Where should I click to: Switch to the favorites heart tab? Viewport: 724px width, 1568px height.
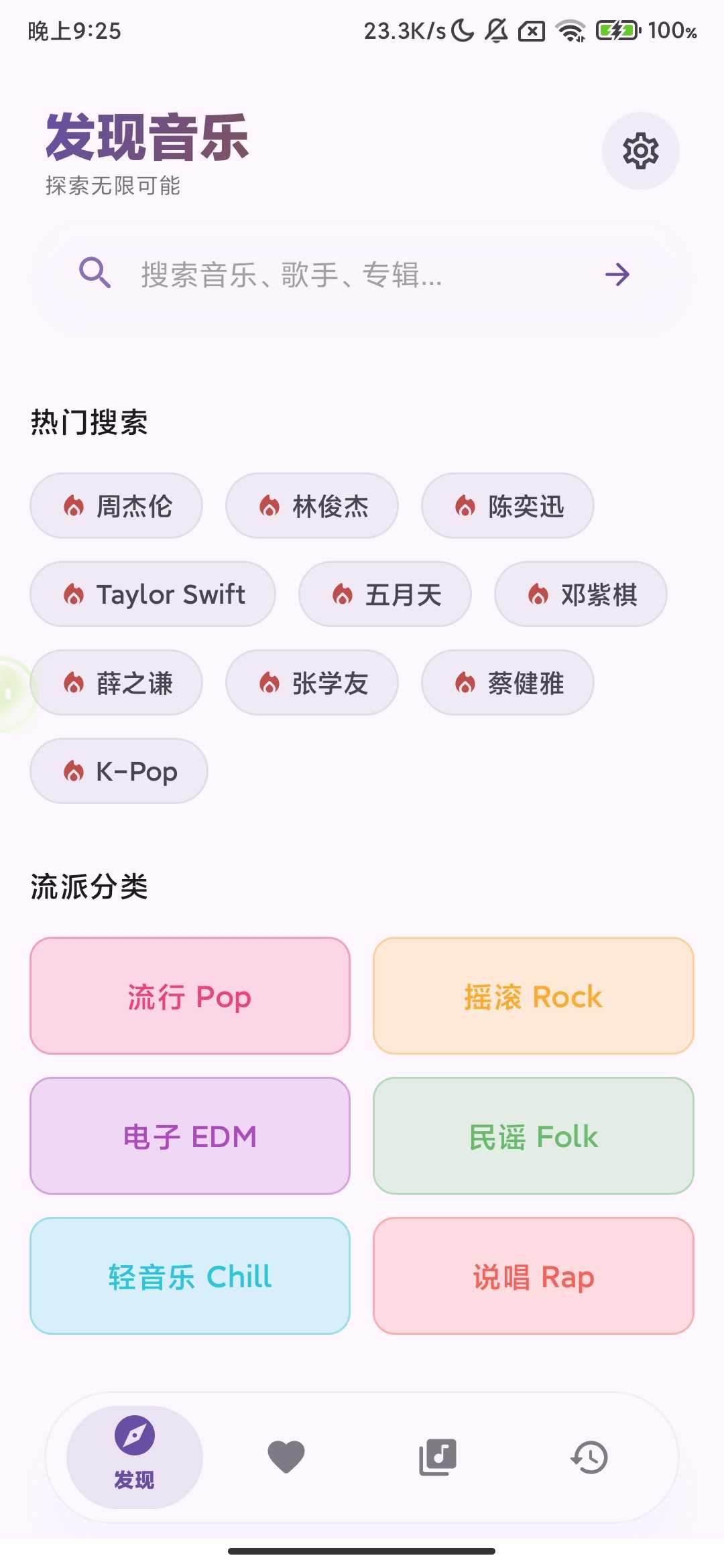click(x=286, y=1457)
